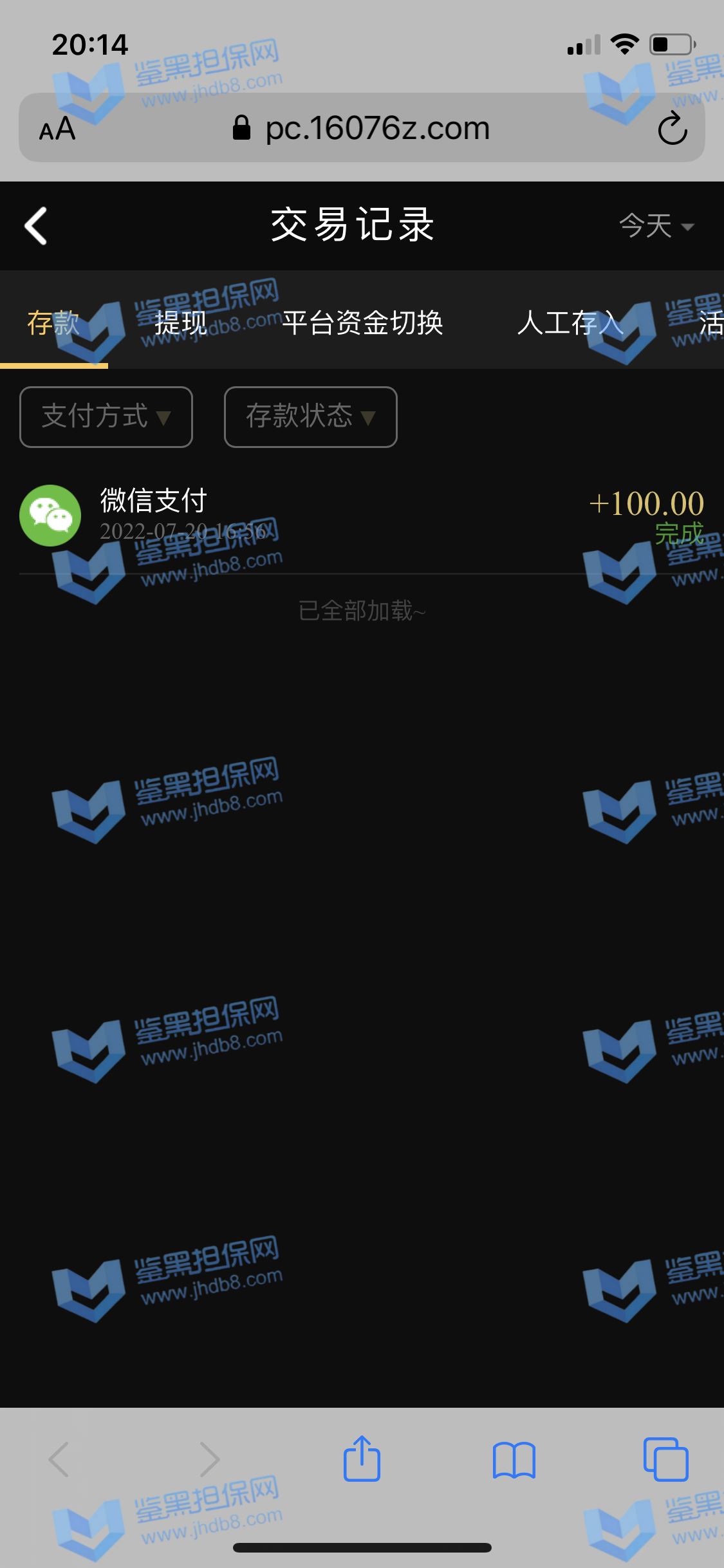Open the AA reader settings
This screenshot has height=1568, width=724.
57,129
